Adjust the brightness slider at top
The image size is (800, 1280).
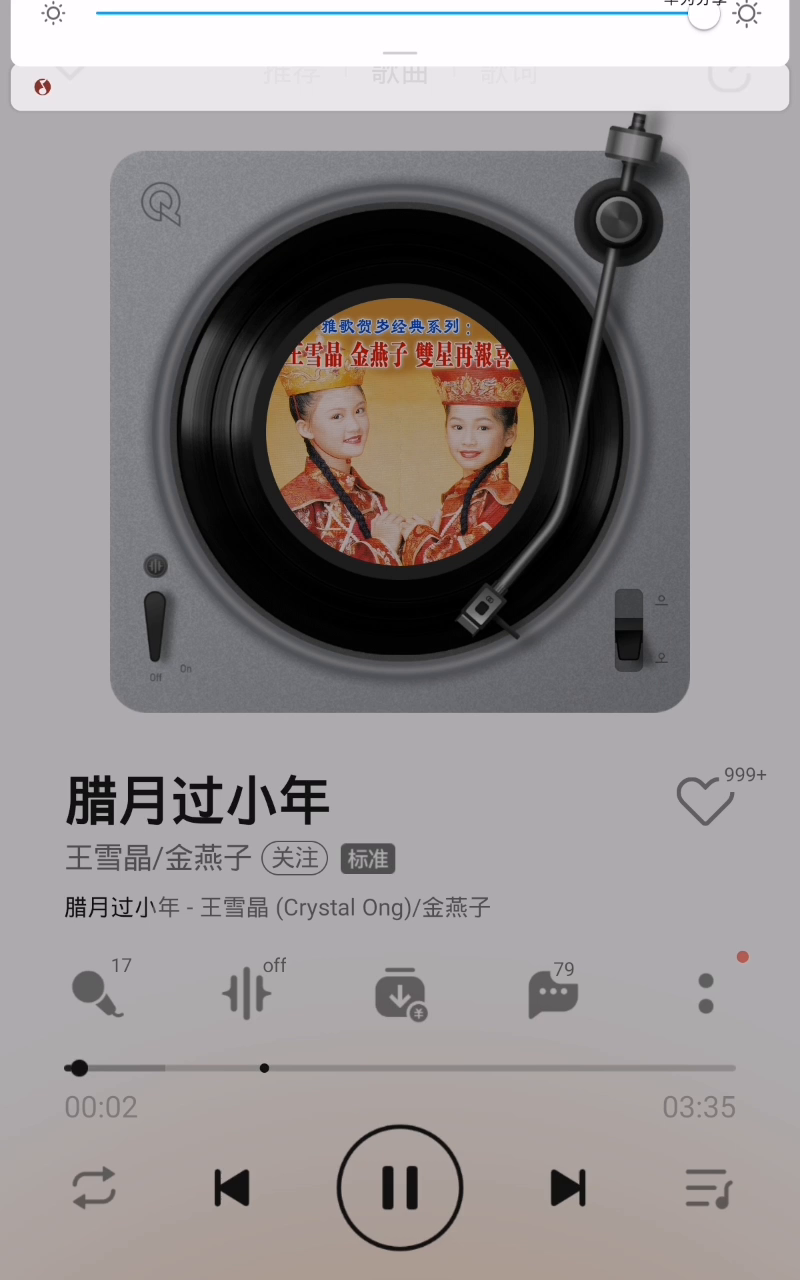pyautogui.click(x=400, y=14)
